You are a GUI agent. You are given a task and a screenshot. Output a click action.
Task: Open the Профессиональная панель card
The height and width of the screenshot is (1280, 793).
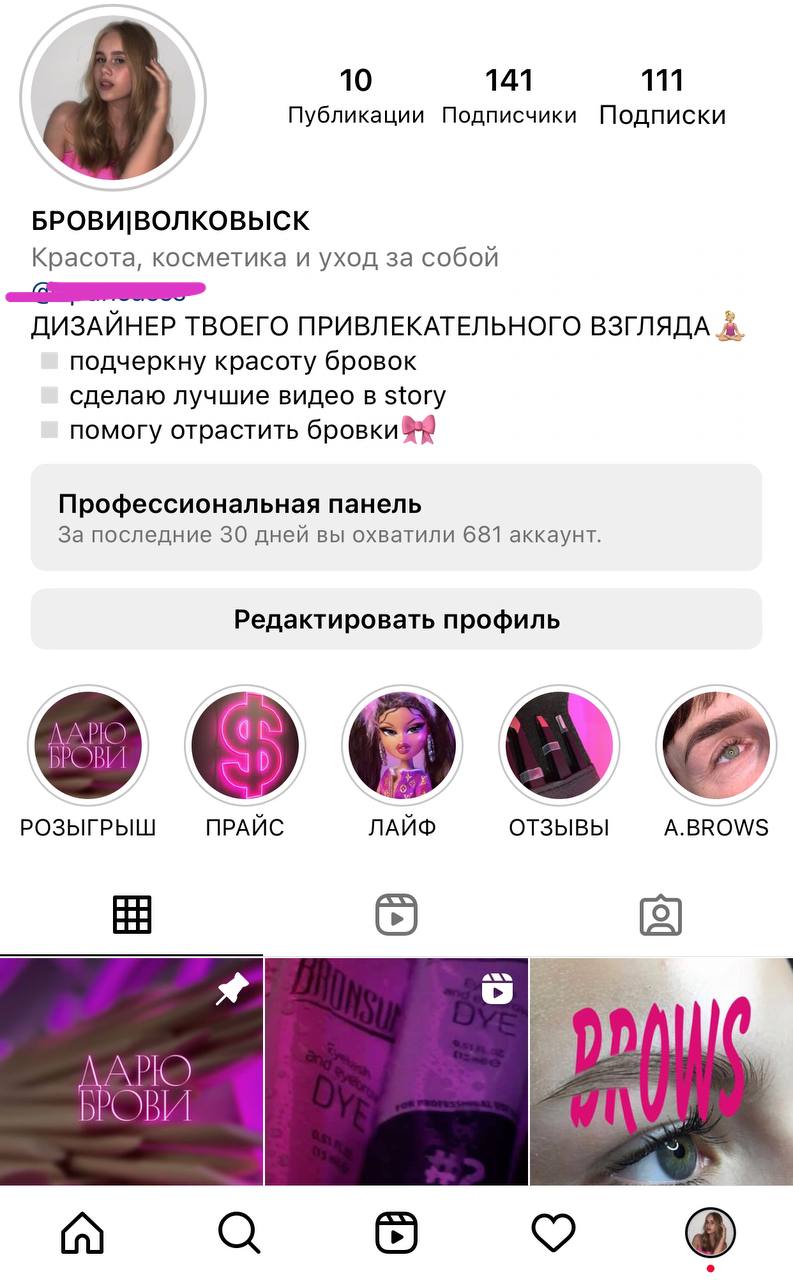396,517
